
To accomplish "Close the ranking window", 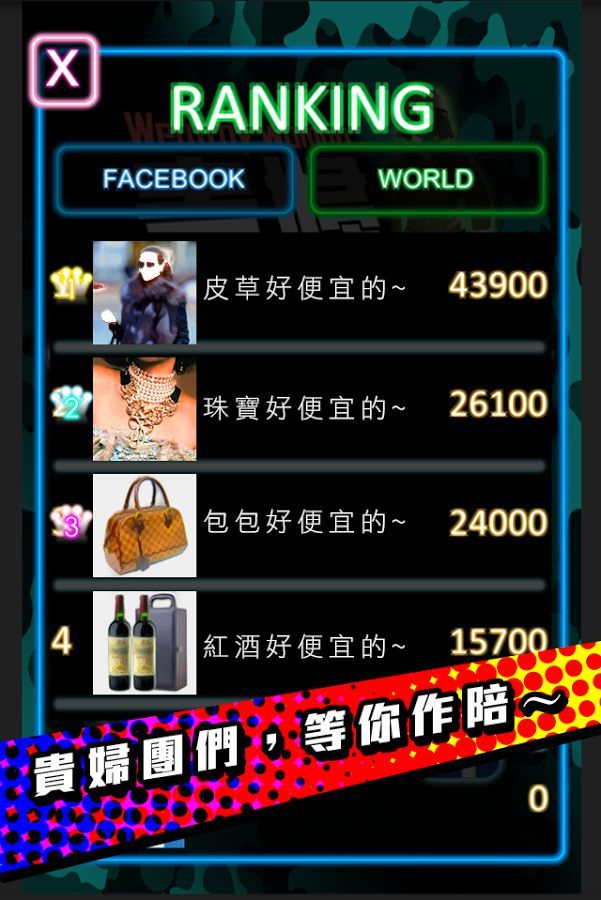I will [63, 69].
